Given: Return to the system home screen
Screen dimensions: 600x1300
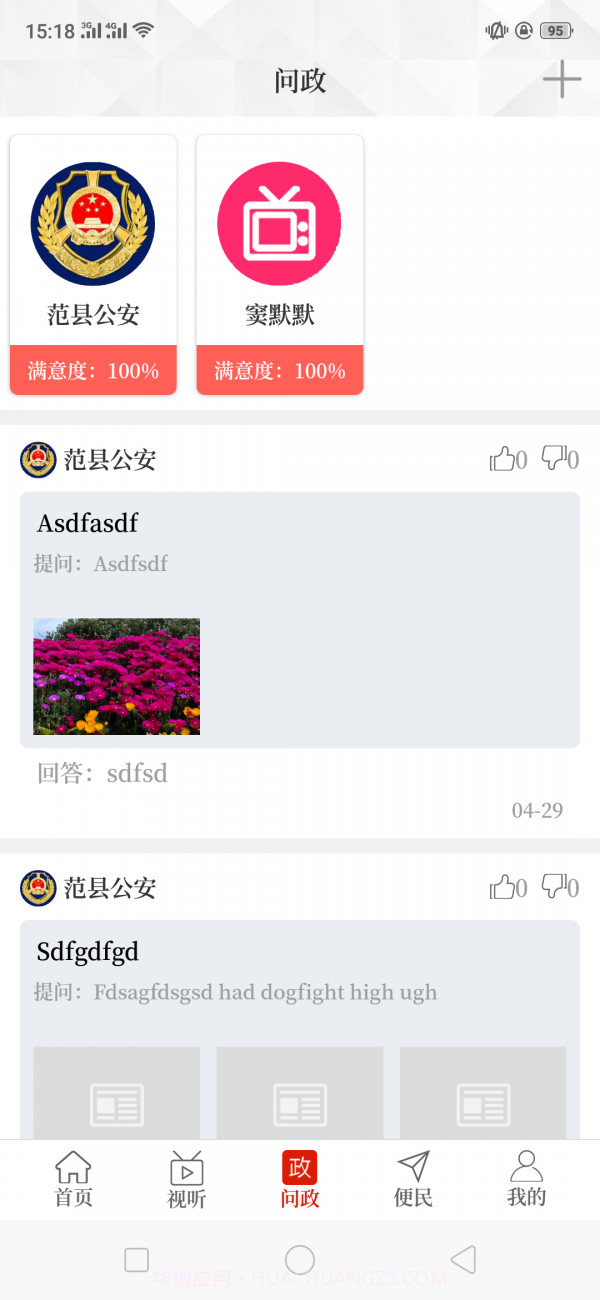Looking at the screenshot, I should pyautogui.click(x=300, y=1259).
